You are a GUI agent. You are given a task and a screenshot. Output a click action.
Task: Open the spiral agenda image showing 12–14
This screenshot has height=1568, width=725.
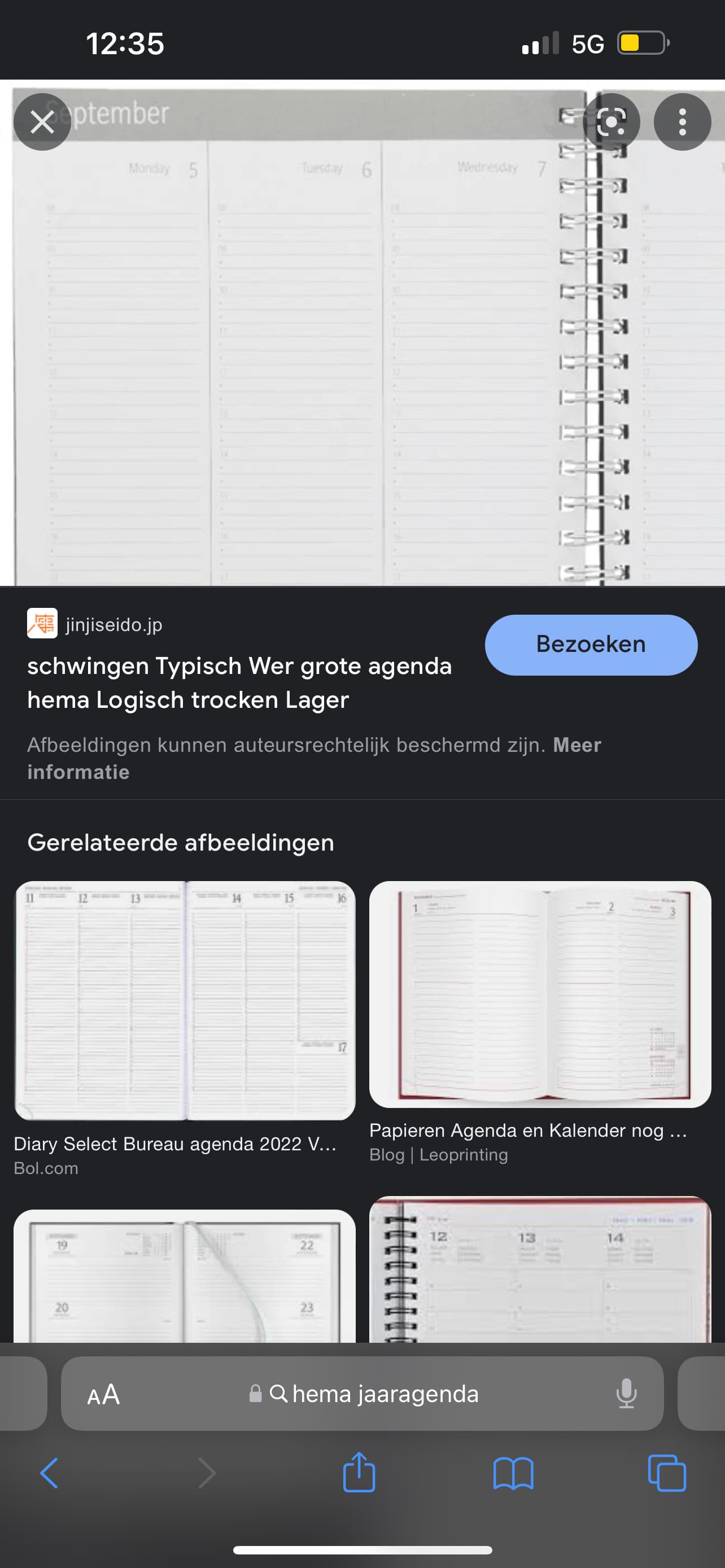(540, 1269)
